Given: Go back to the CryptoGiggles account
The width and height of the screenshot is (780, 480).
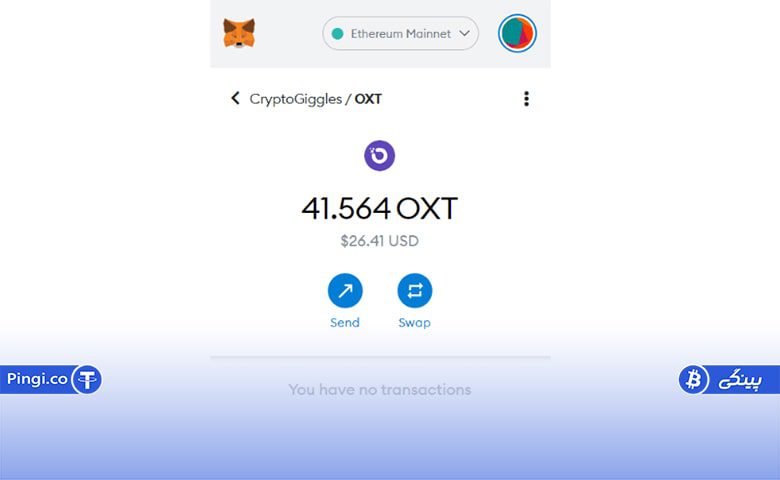Looking at the screenshot, I should coord(236,98).
